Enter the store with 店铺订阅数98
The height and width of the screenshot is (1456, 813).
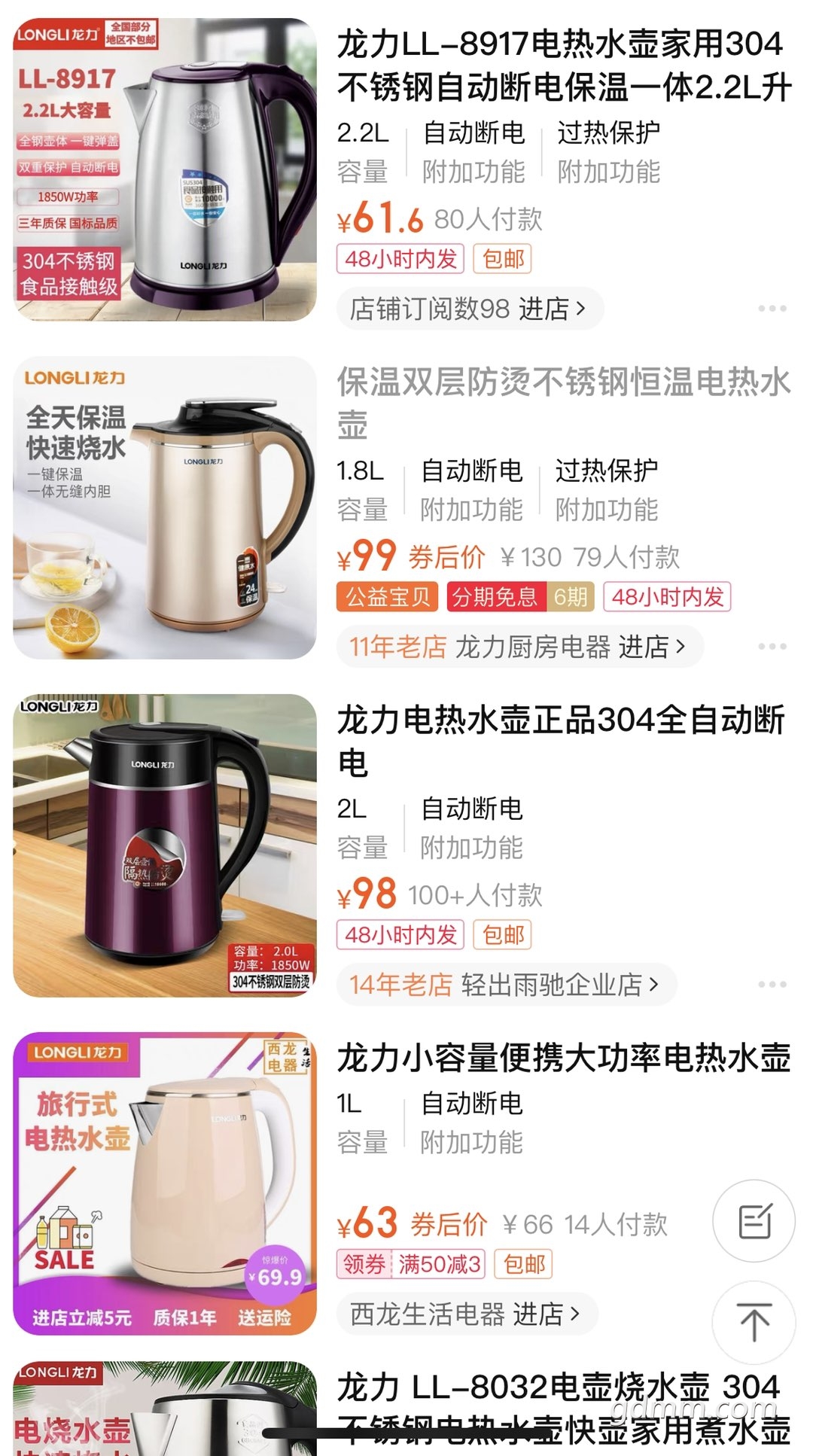click(468, 309)
